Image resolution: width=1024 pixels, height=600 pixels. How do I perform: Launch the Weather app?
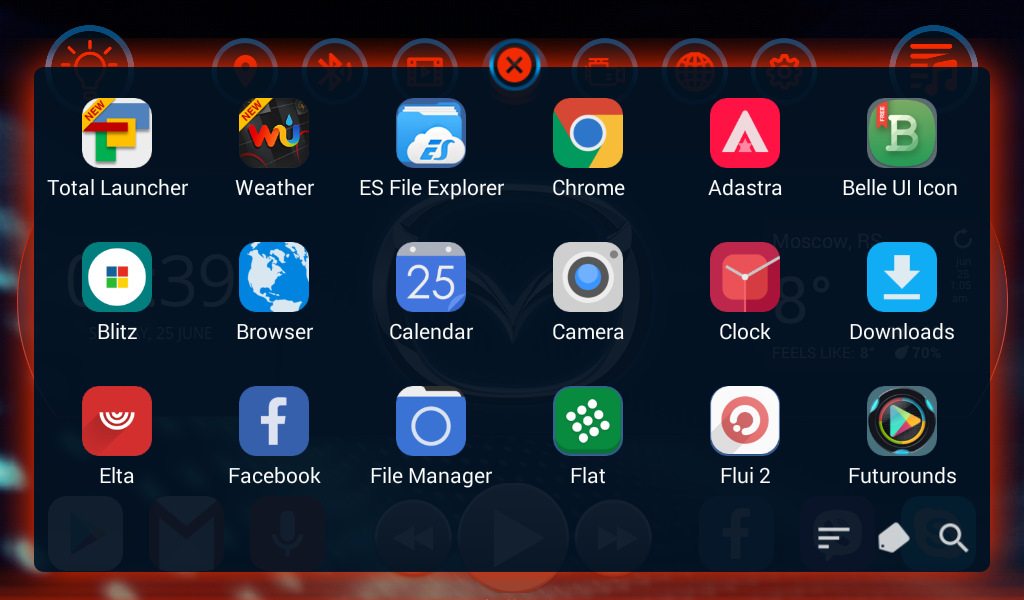[x=274, y=134]
